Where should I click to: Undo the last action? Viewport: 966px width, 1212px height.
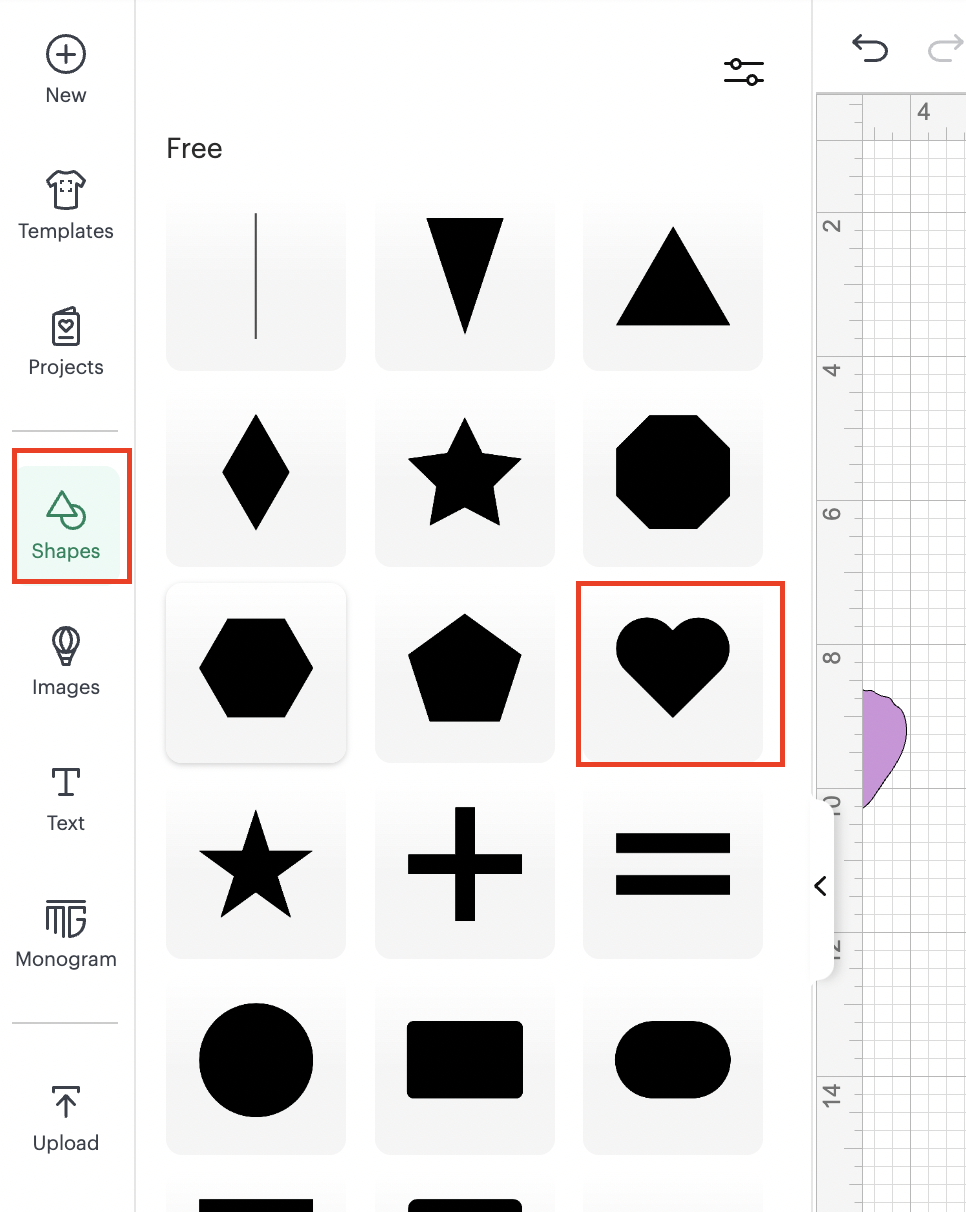click(870, 48)
